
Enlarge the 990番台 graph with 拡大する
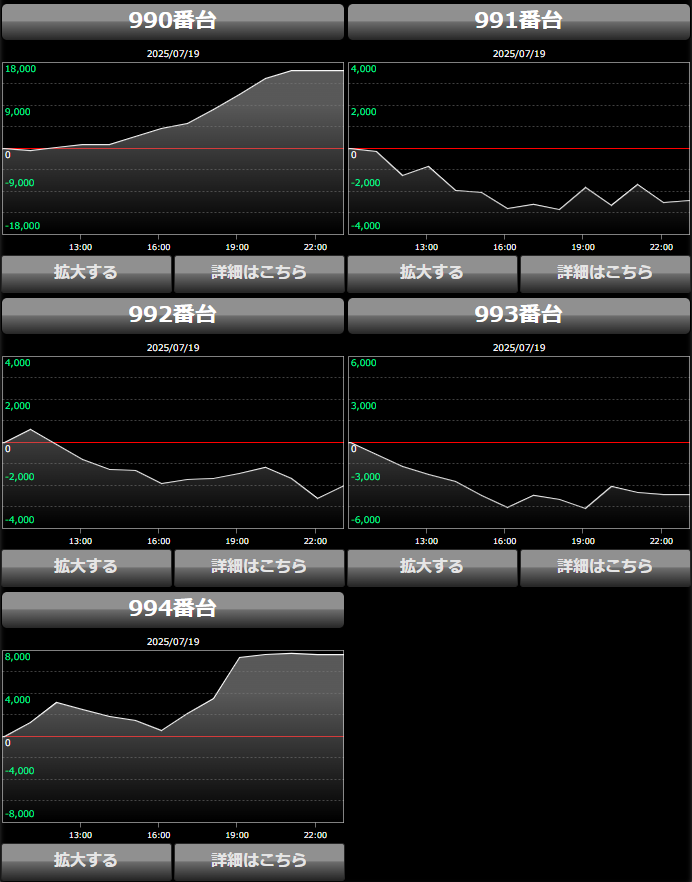click(x=86, y=272)
